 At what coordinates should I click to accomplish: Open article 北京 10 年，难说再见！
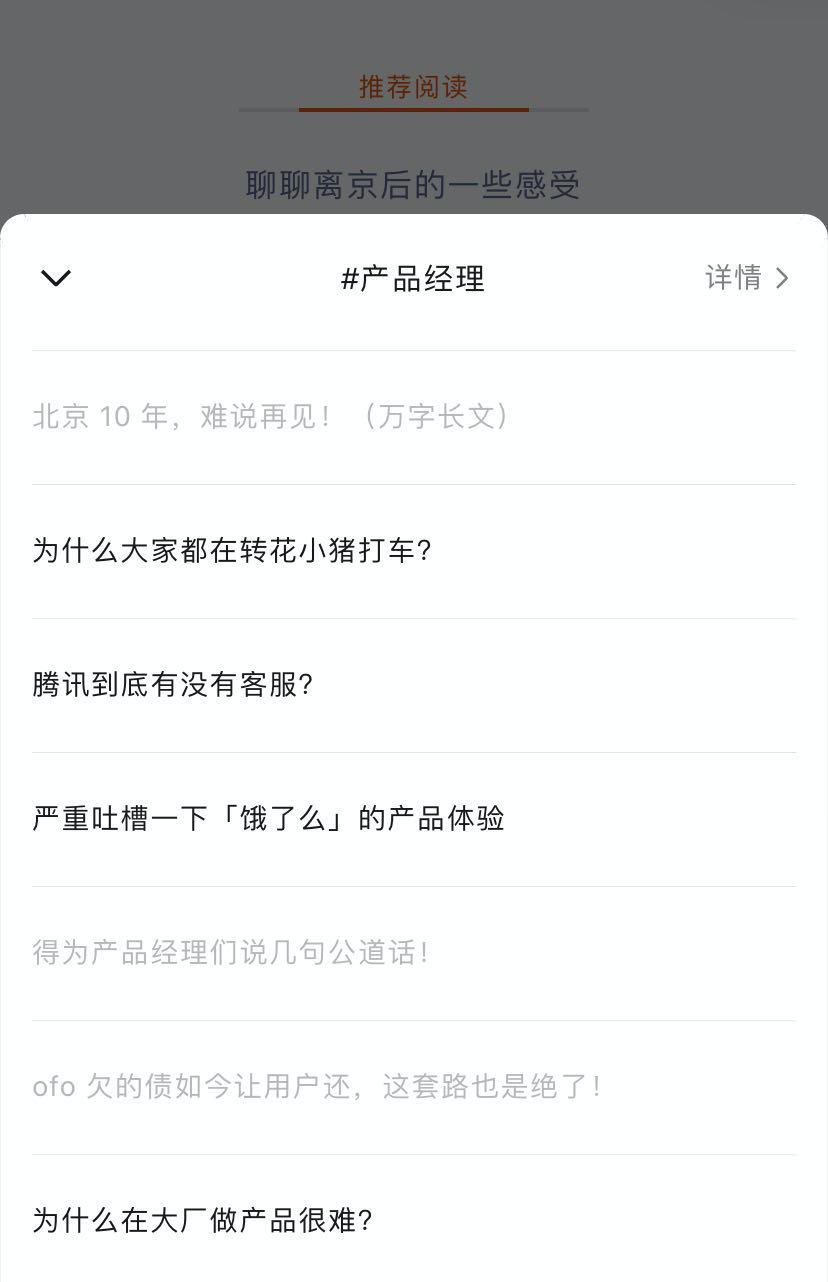[x=271, y=417]
